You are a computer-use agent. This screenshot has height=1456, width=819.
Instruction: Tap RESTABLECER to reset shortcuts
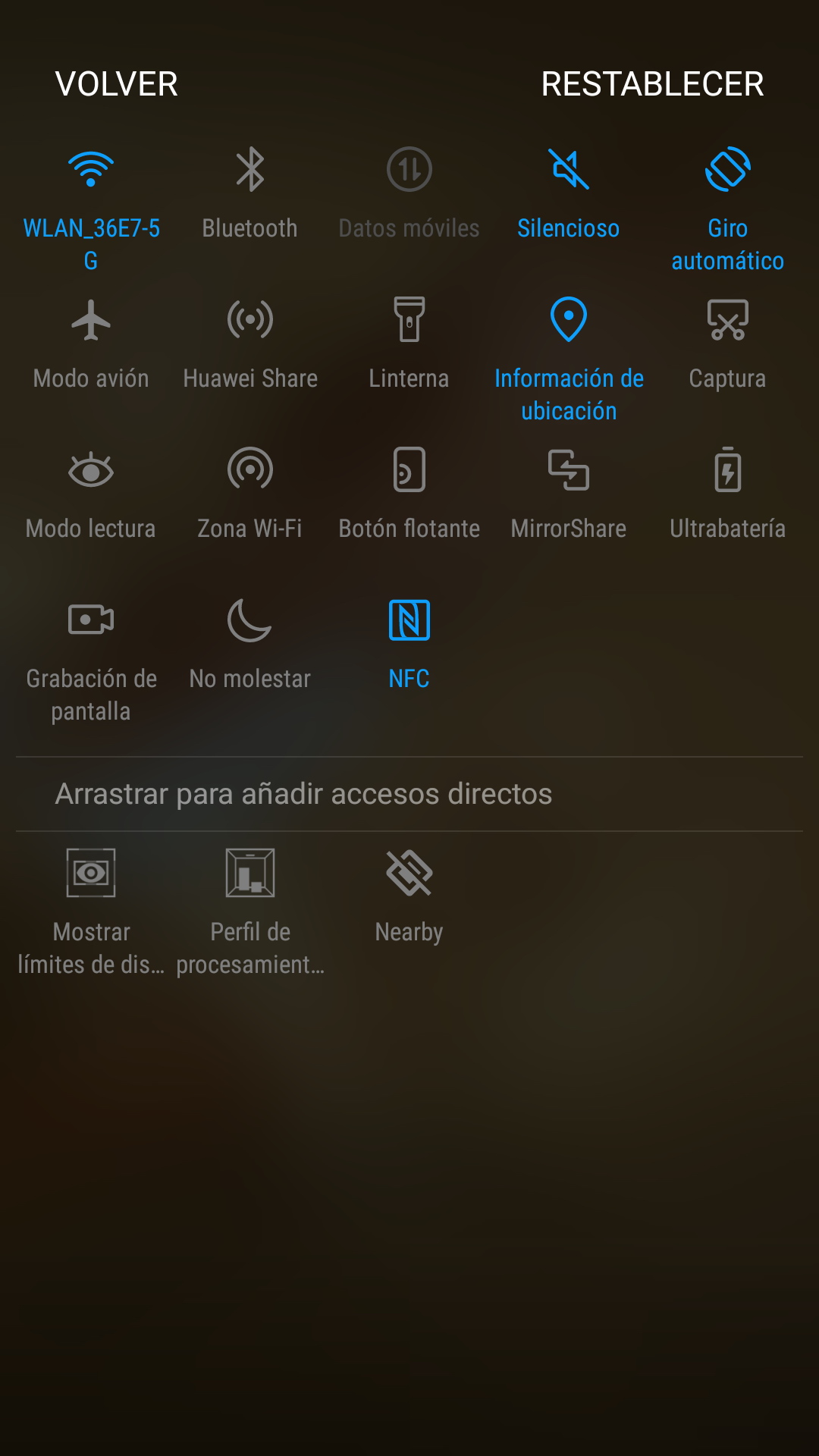coord(652,84)
